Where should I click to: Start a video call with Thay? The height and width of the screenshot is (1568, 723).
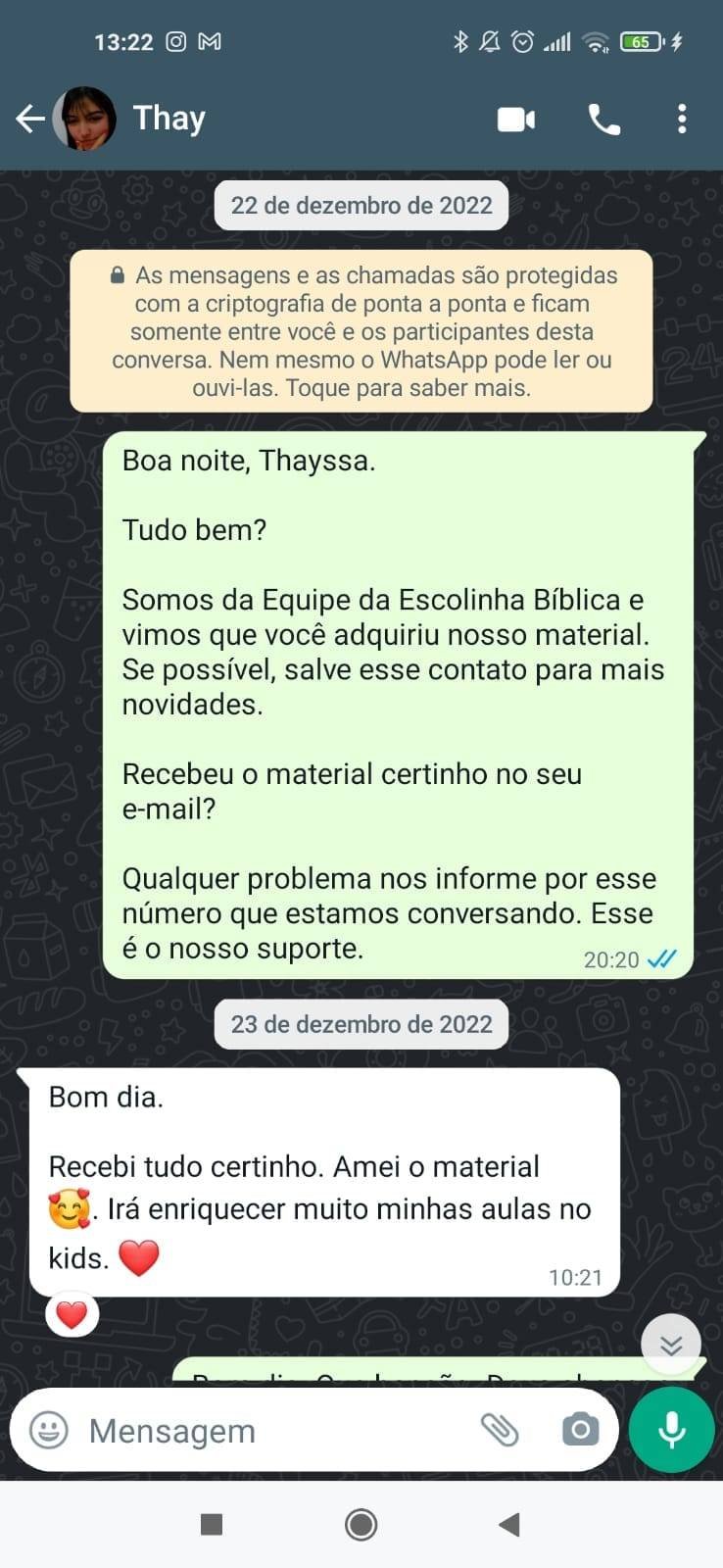tap(516, 120)
